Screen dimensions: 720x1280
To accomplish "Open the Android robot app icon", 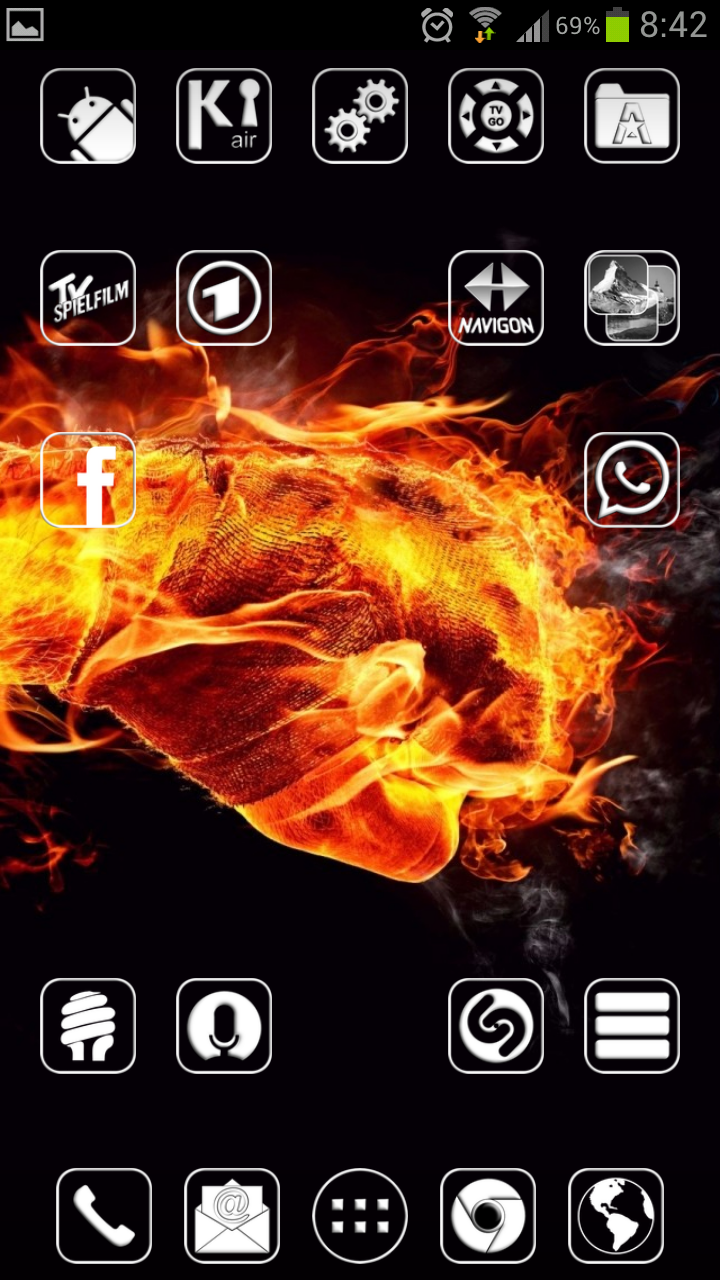I will [x=88, y=116].
